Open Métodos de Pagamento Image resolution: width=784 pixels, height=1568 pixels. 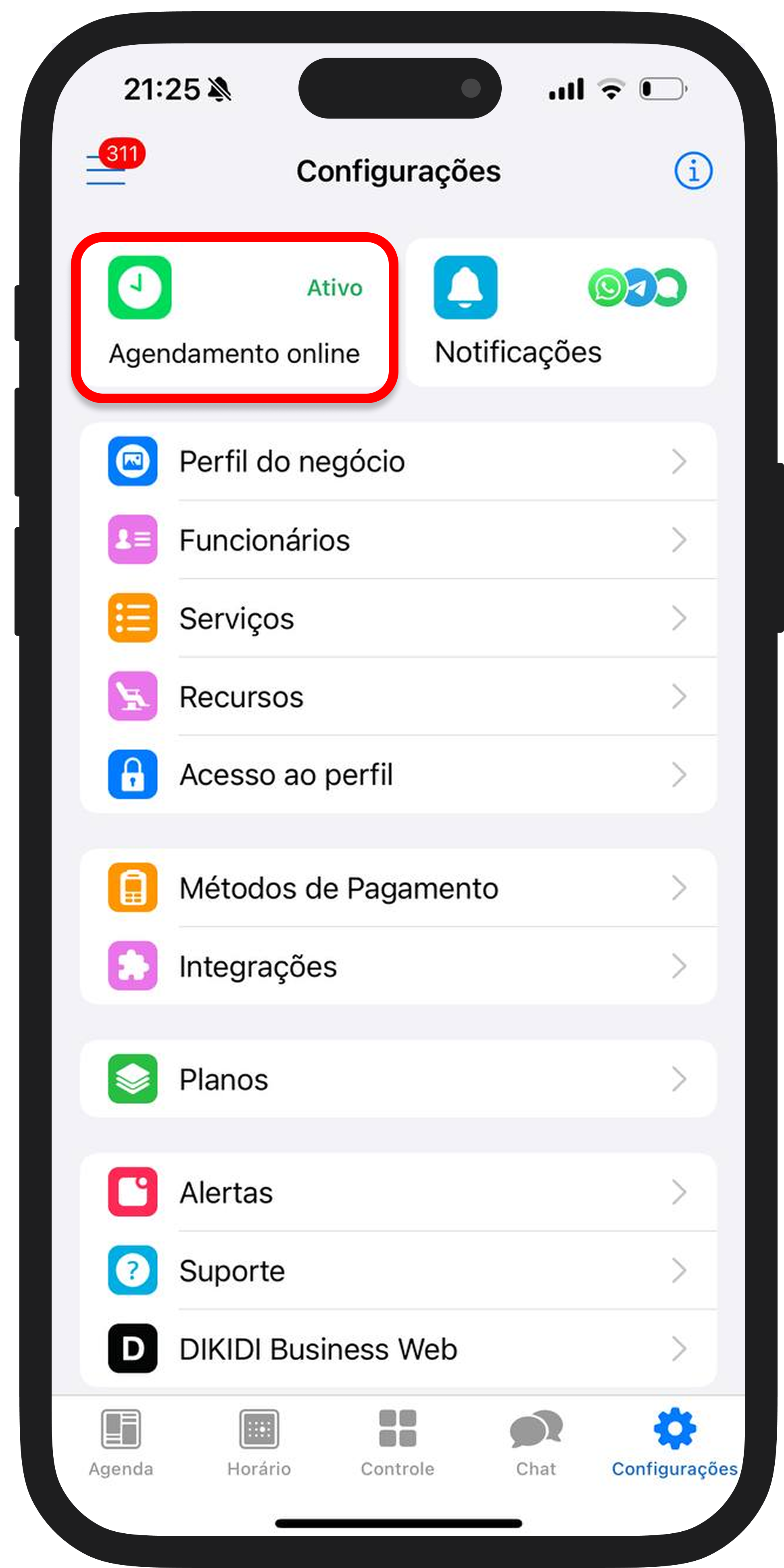coord(398,888)
